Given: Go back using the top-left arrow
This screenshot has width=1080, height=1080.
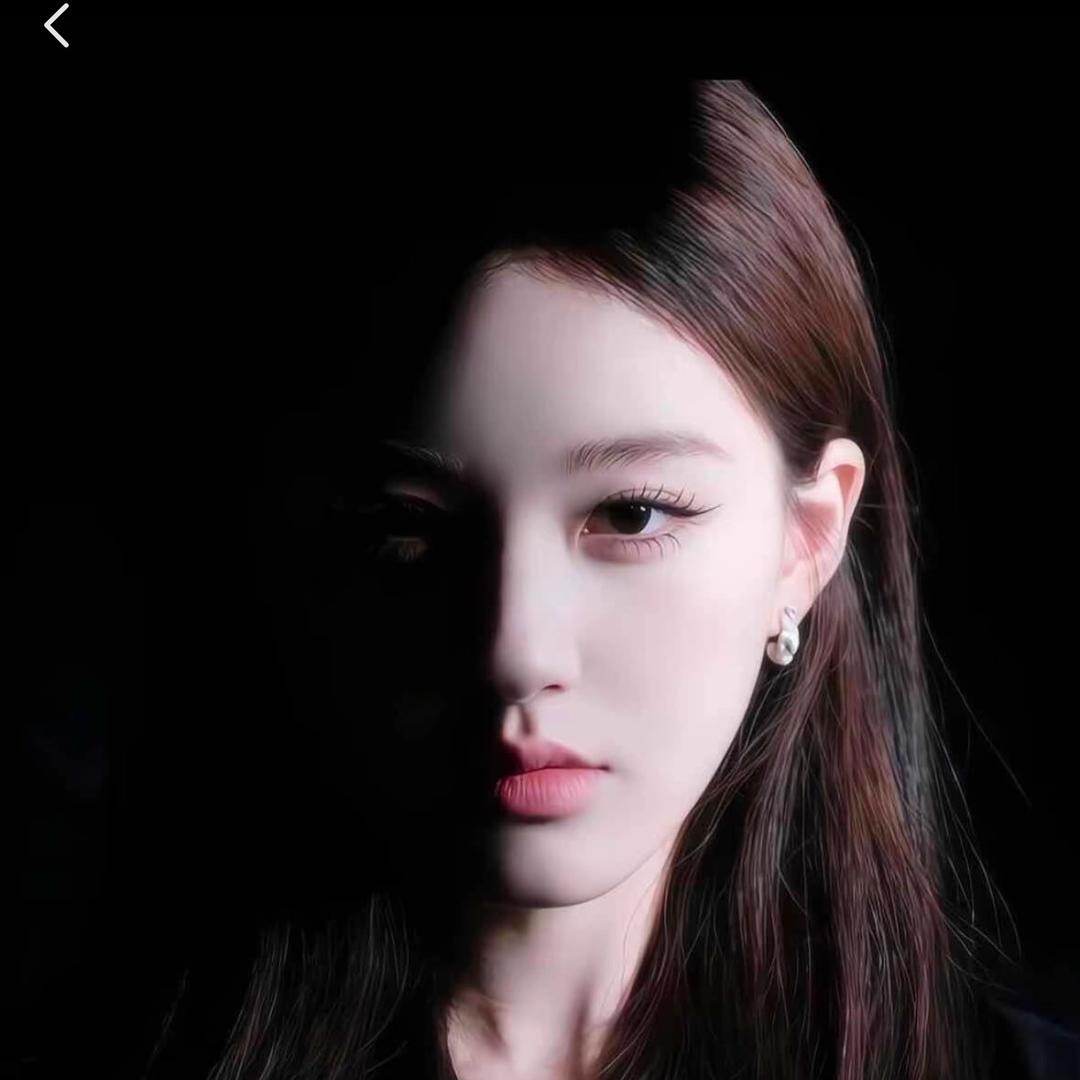Looking at the screenshot, I should [x=56, y=26].
